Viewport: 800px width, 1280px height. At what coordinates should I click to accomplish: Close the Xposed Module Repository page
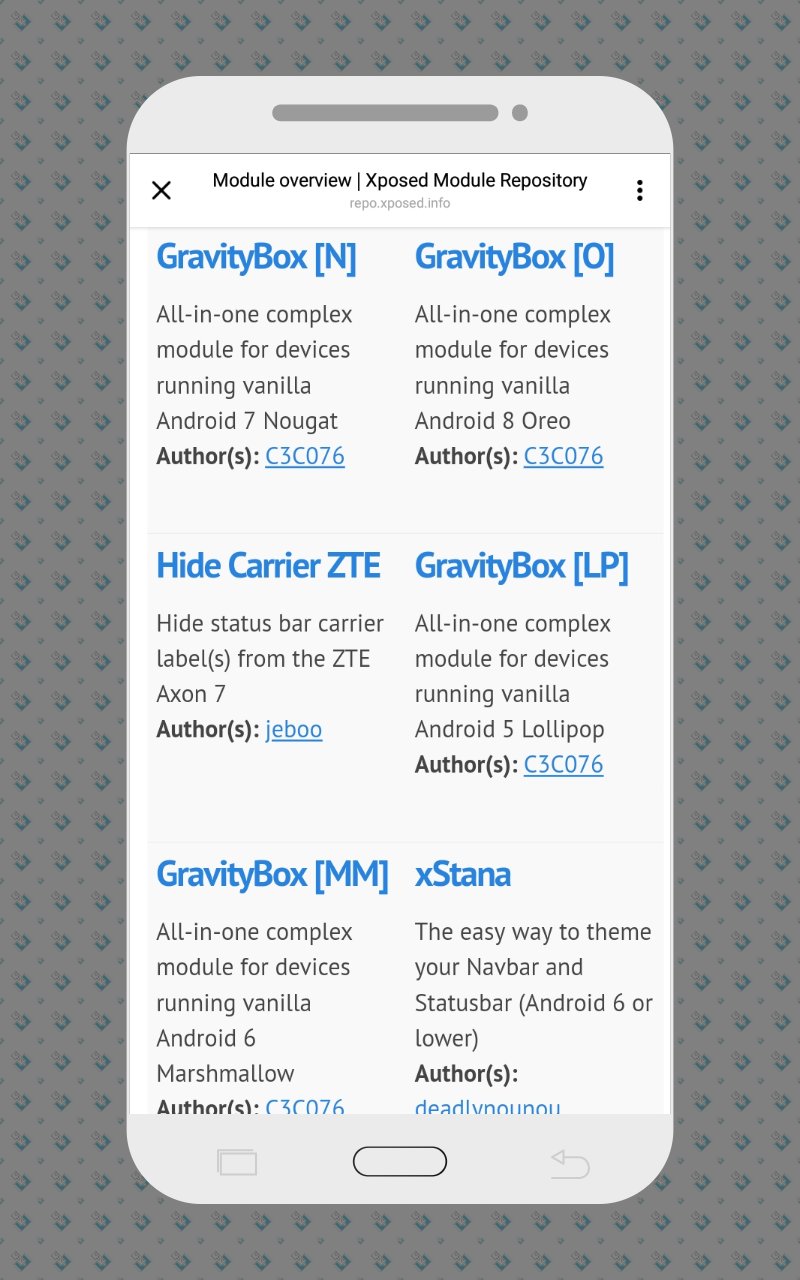point(161,190)
